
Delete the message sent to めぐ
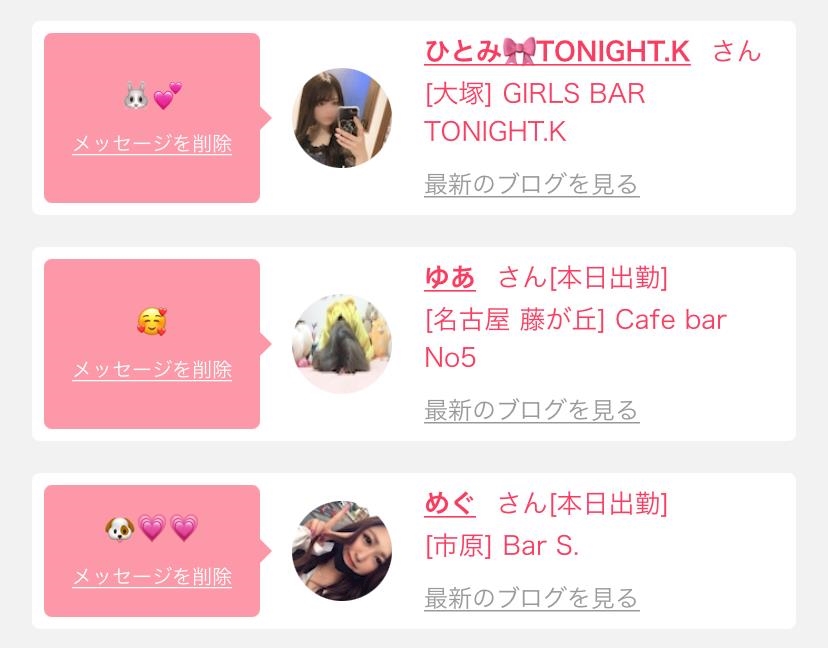point(152,577)
